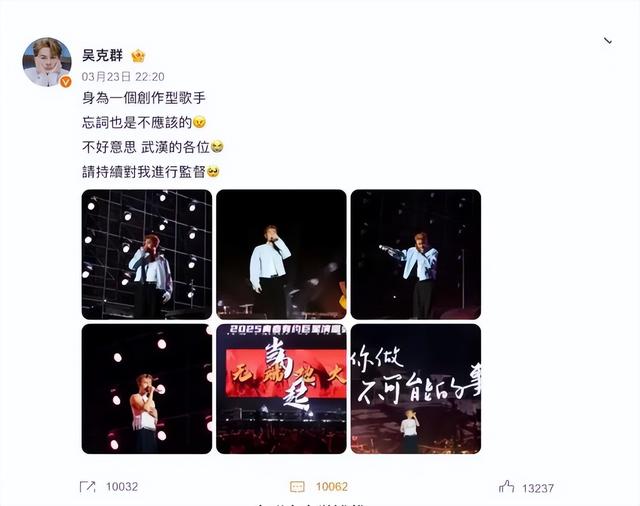Expand the post options chevron

(607, 42)
